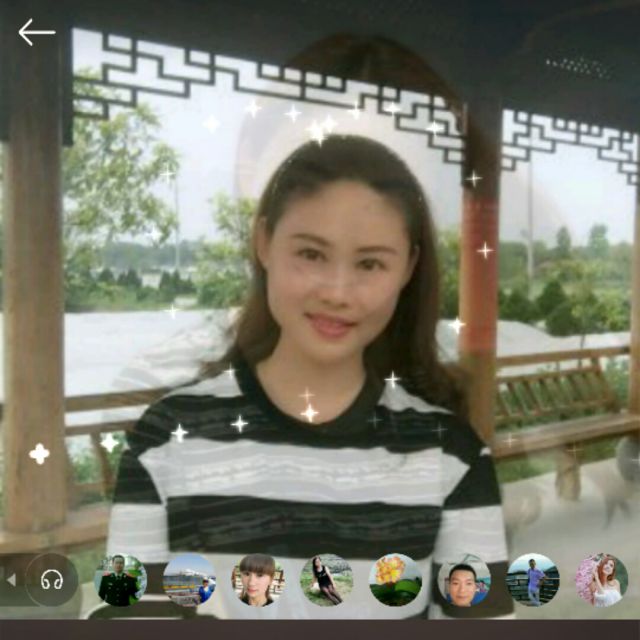Viewport: 640px width, 640px height.
Task: Go back using the top-left arrow
Action: coord(36,32)
